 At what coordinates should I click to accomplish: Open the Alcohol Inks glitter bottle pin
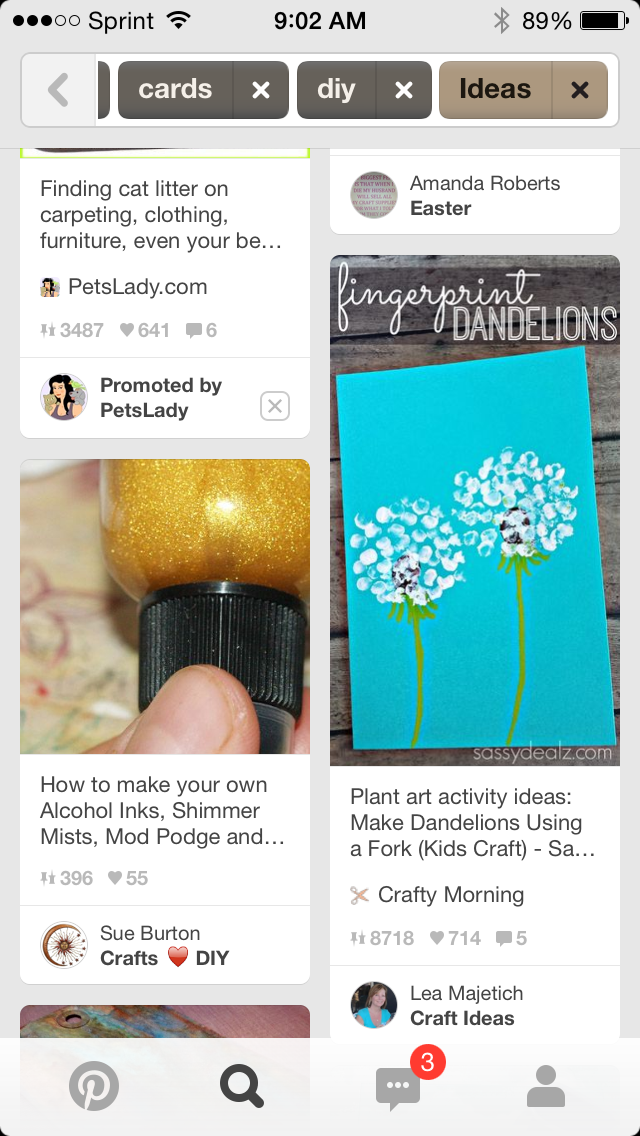point(165,606)
